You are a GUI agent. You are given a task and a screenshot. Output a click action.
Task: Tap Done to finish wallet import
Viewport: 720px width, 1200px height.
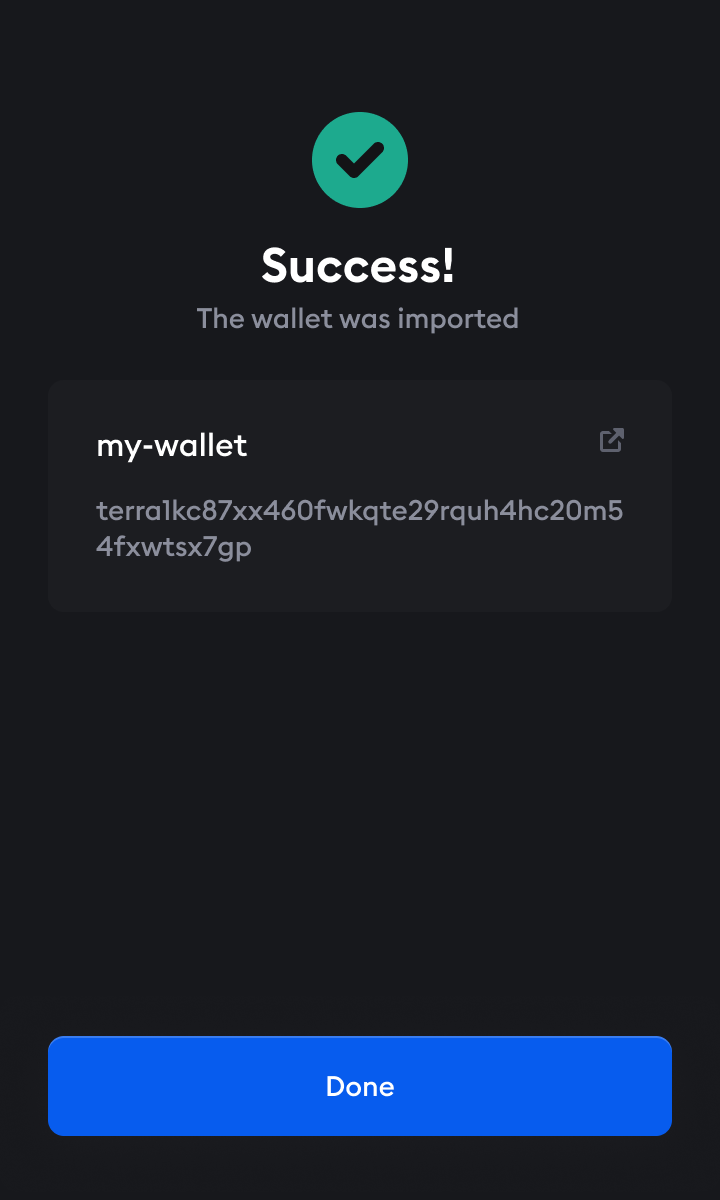click(360, 1086)
